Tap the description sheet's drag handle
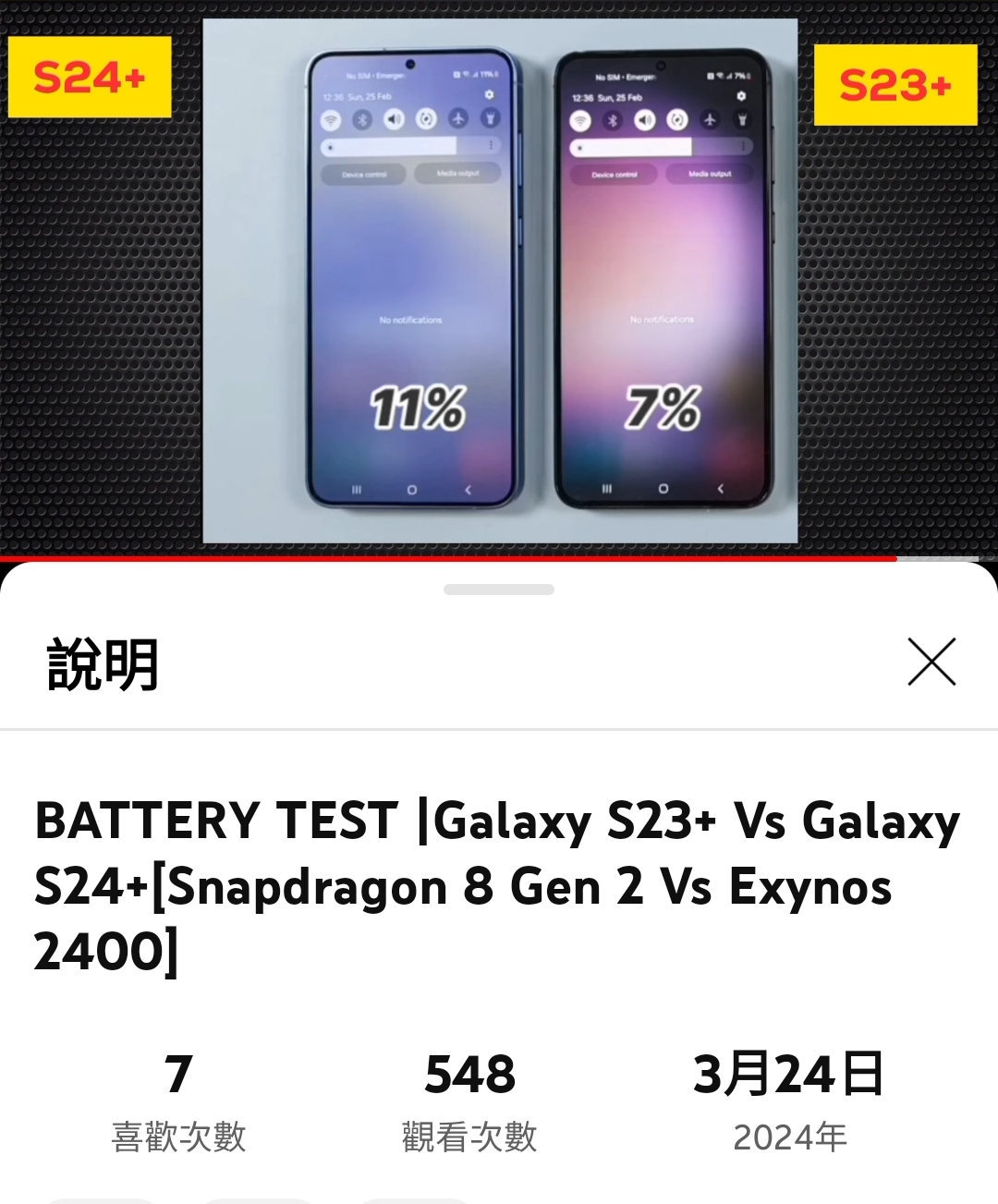Screen dimensions: 998x1204 click(x=499, y=590)
